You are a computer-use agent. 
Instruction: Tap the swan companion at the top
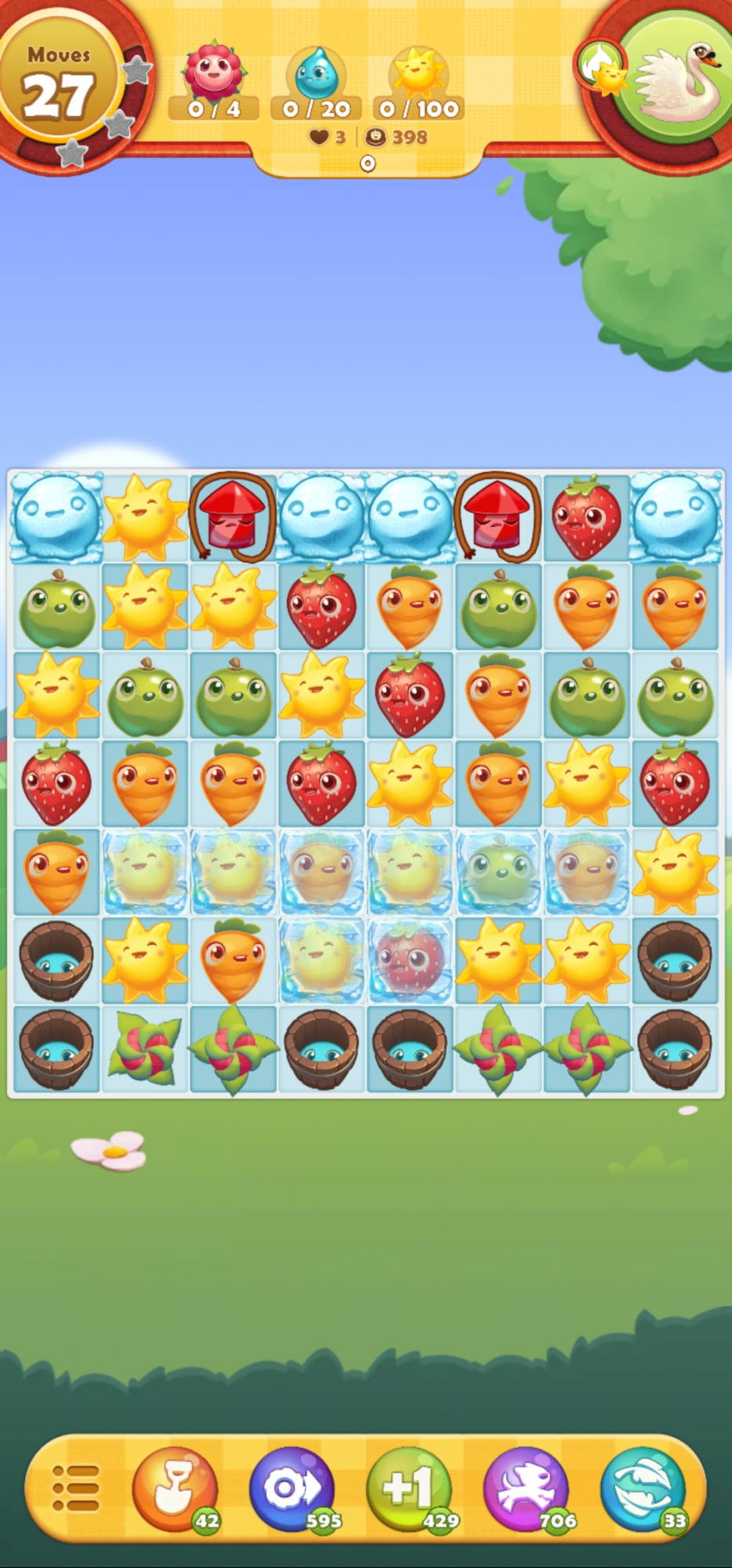click(x=677, y=80)
